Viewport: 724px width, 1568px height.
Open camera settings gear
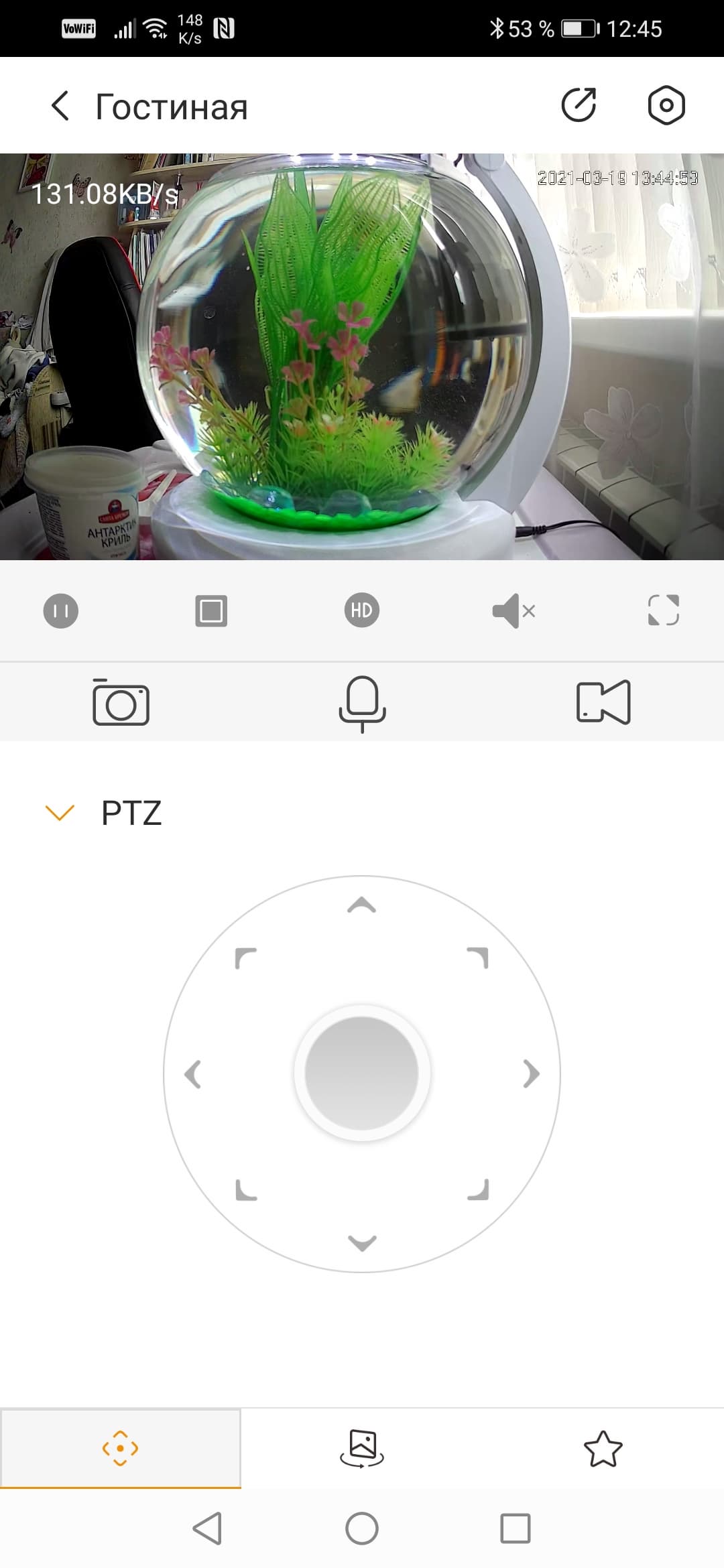666,105
